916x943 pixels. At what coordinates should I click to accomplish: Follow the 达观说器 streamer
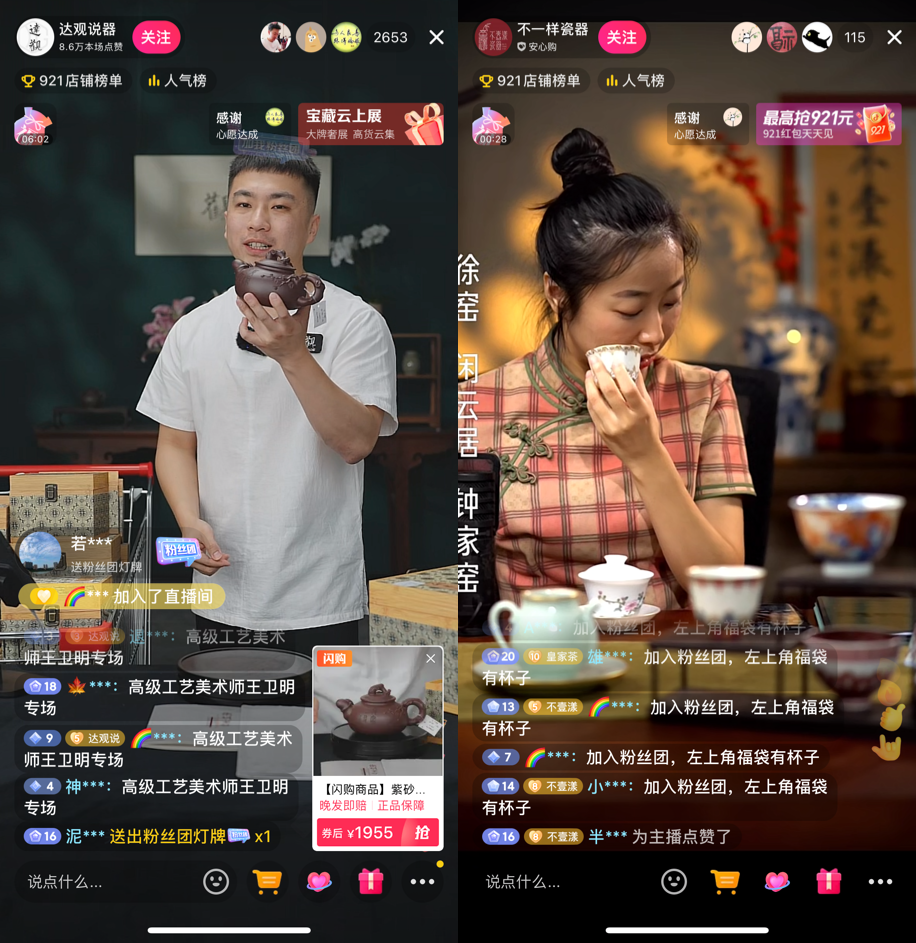point(156,37)
